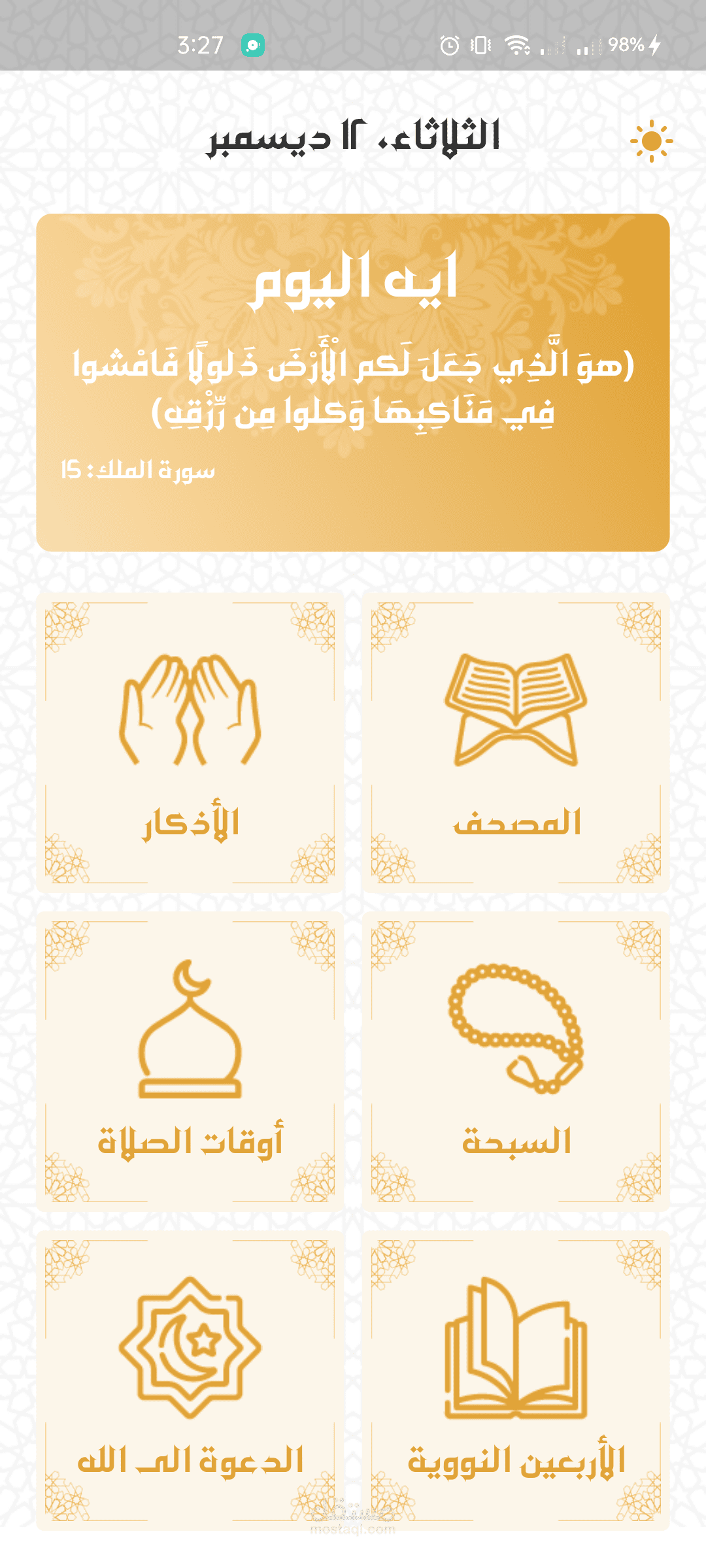Tap the mosque dome prayer times icon
The height and width of the screenshot is (1568, 706).
pyautogui.click(x=190, y=1029)
